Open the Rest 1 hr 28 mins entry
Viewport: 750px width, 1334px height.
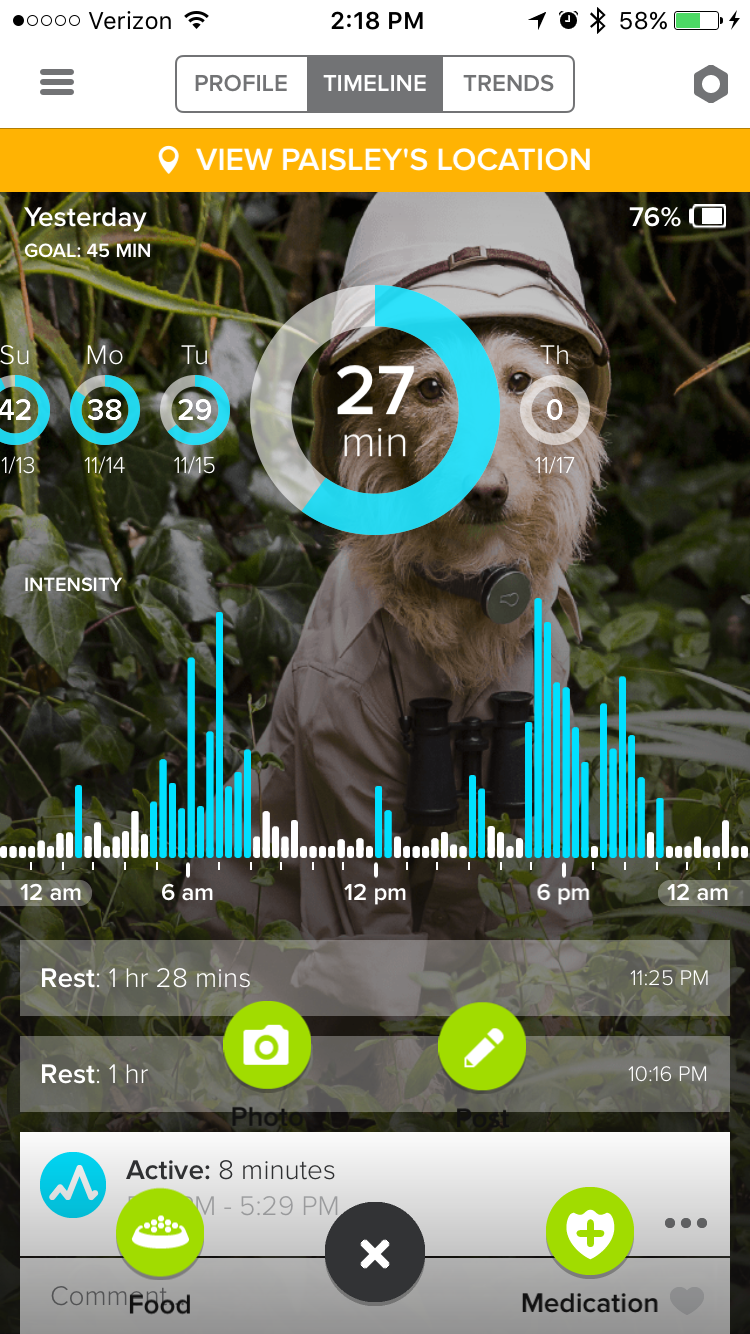375,978
